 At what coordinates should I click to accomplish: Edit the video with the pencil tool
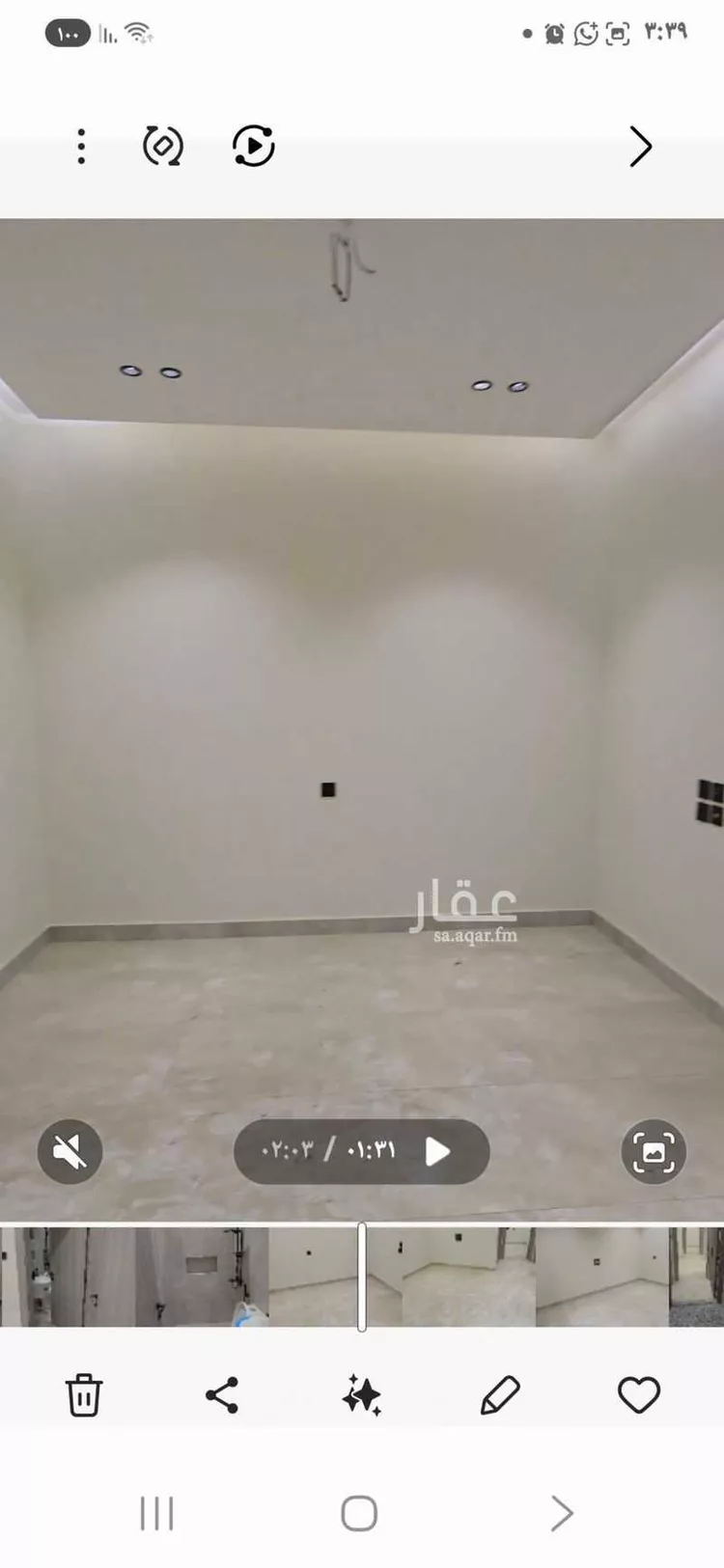[500, 1392]
